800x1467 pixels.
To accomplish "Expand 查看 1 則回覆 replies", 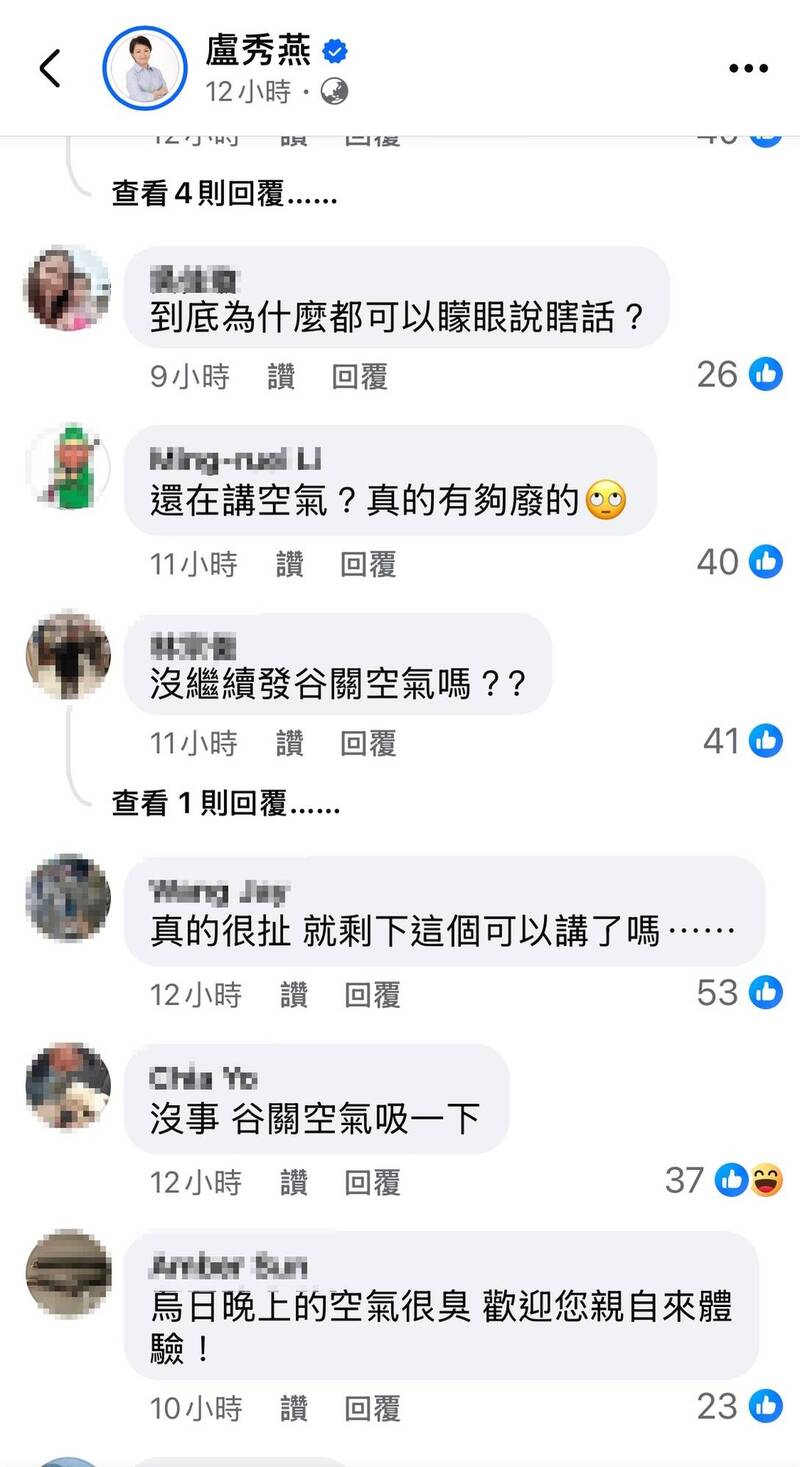I will tap(226, 803).
